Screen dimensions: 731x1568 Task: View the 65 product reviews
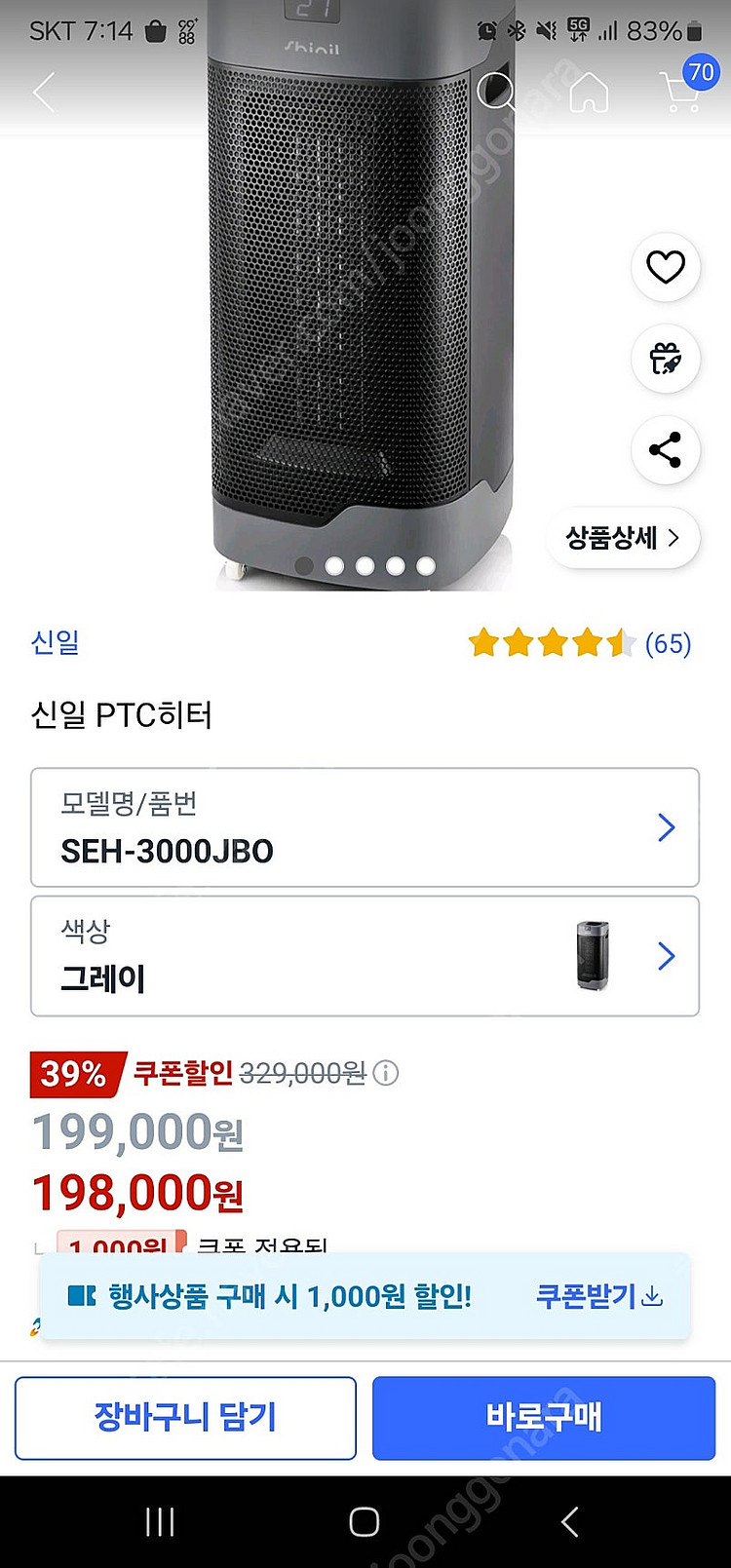point(668,644)
